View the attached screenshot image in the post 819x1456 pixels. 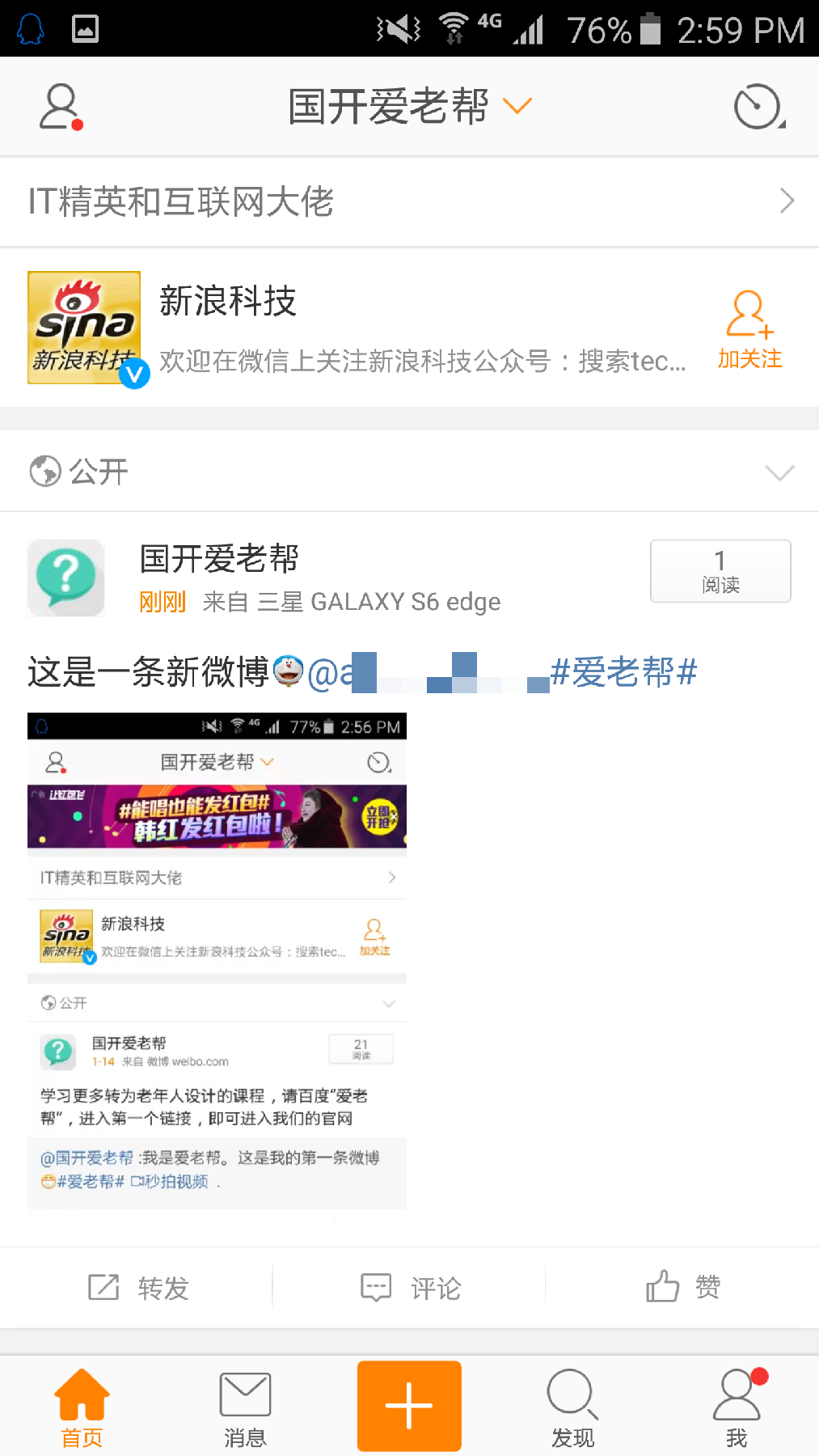tap(217, 960)
